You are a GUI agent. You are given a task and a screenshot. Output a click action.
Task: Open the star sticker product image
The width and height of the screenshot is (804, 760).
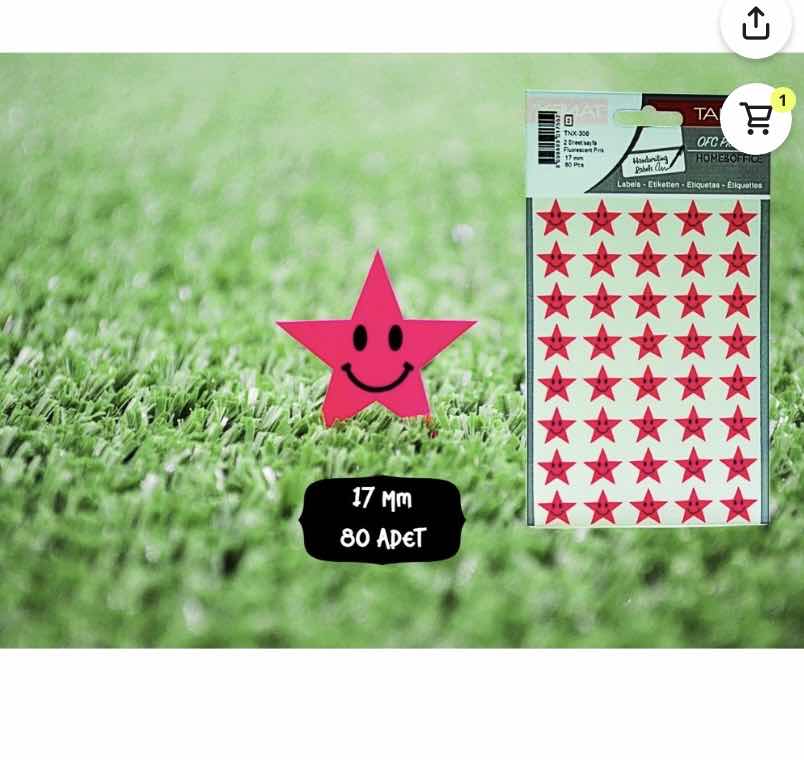400,350
